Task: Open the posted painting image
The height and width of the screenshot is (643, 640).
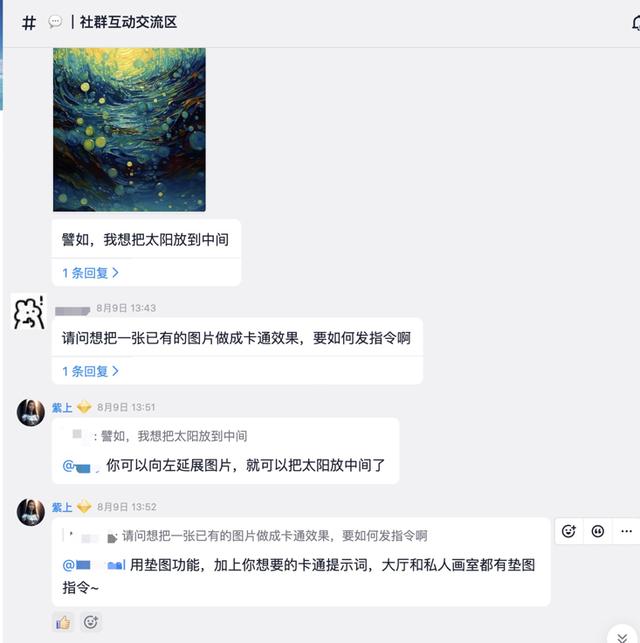Action: 129,129
